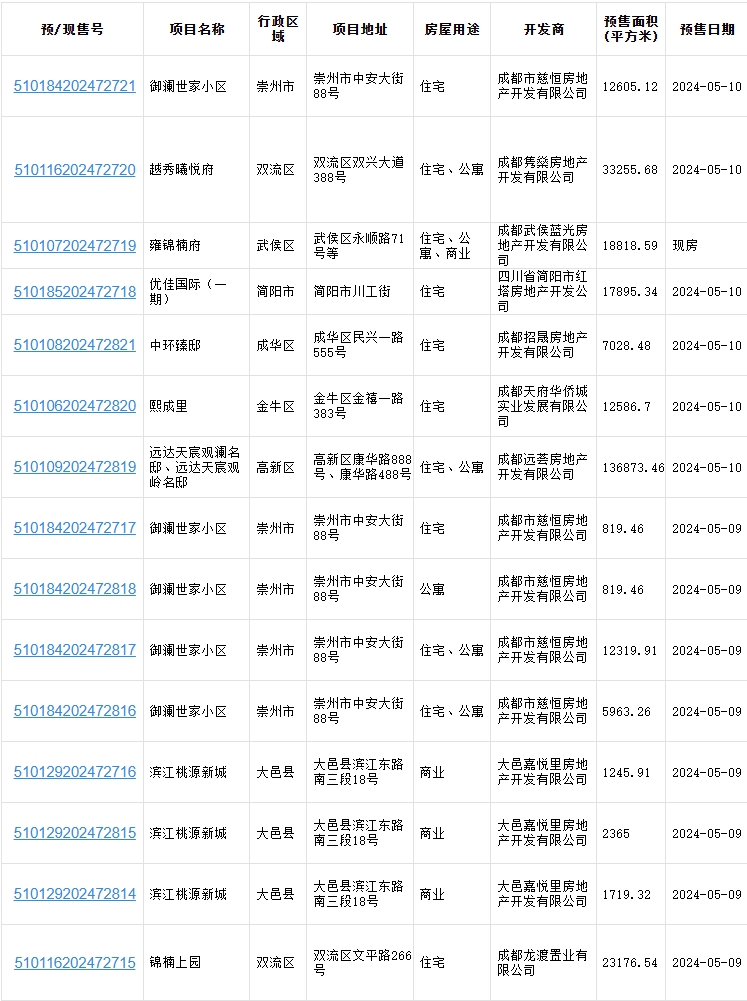Tap link 510129202472814

pos(74,894)
